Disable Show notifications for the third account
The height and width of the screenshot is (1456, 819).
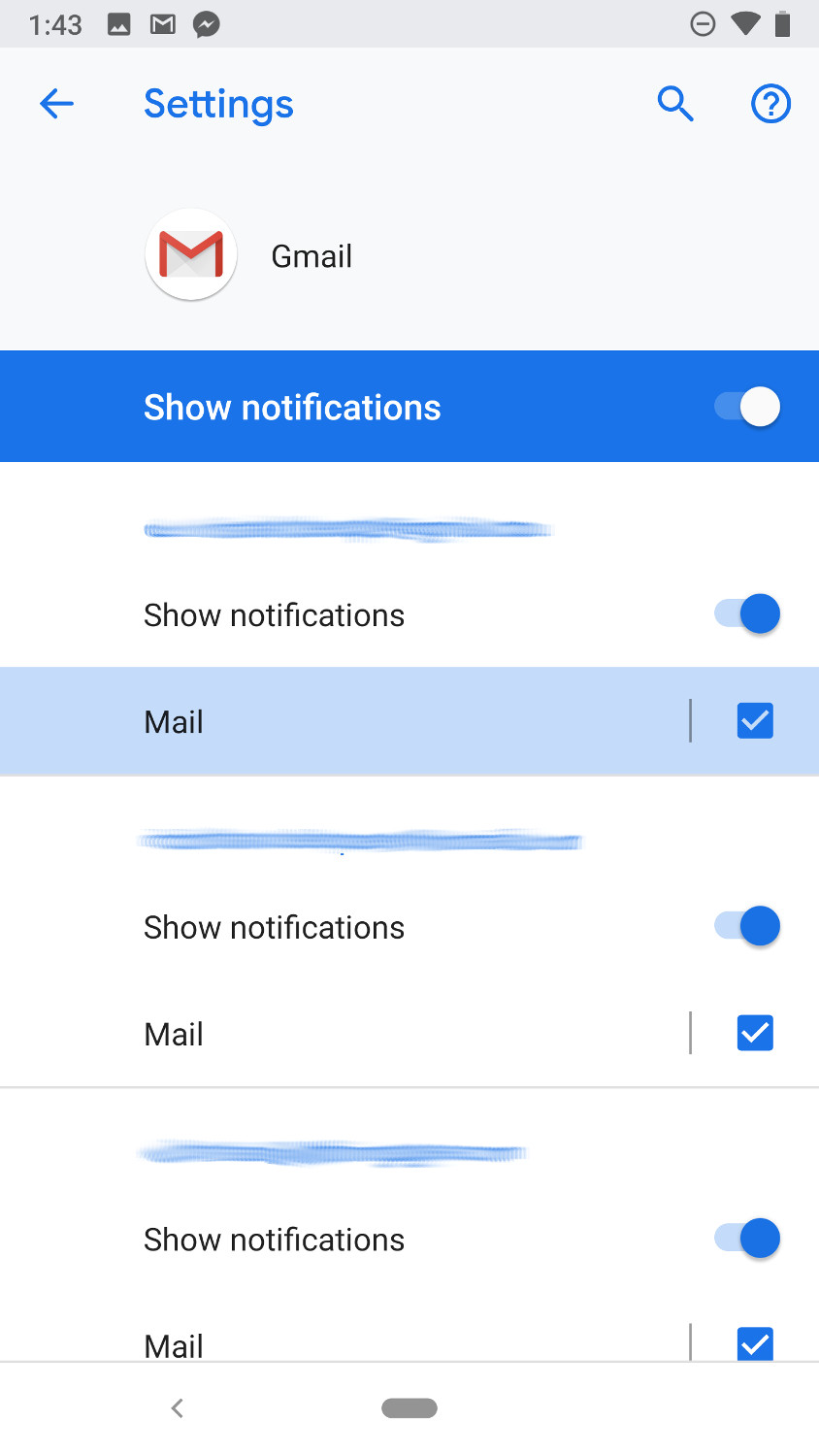747,1240
